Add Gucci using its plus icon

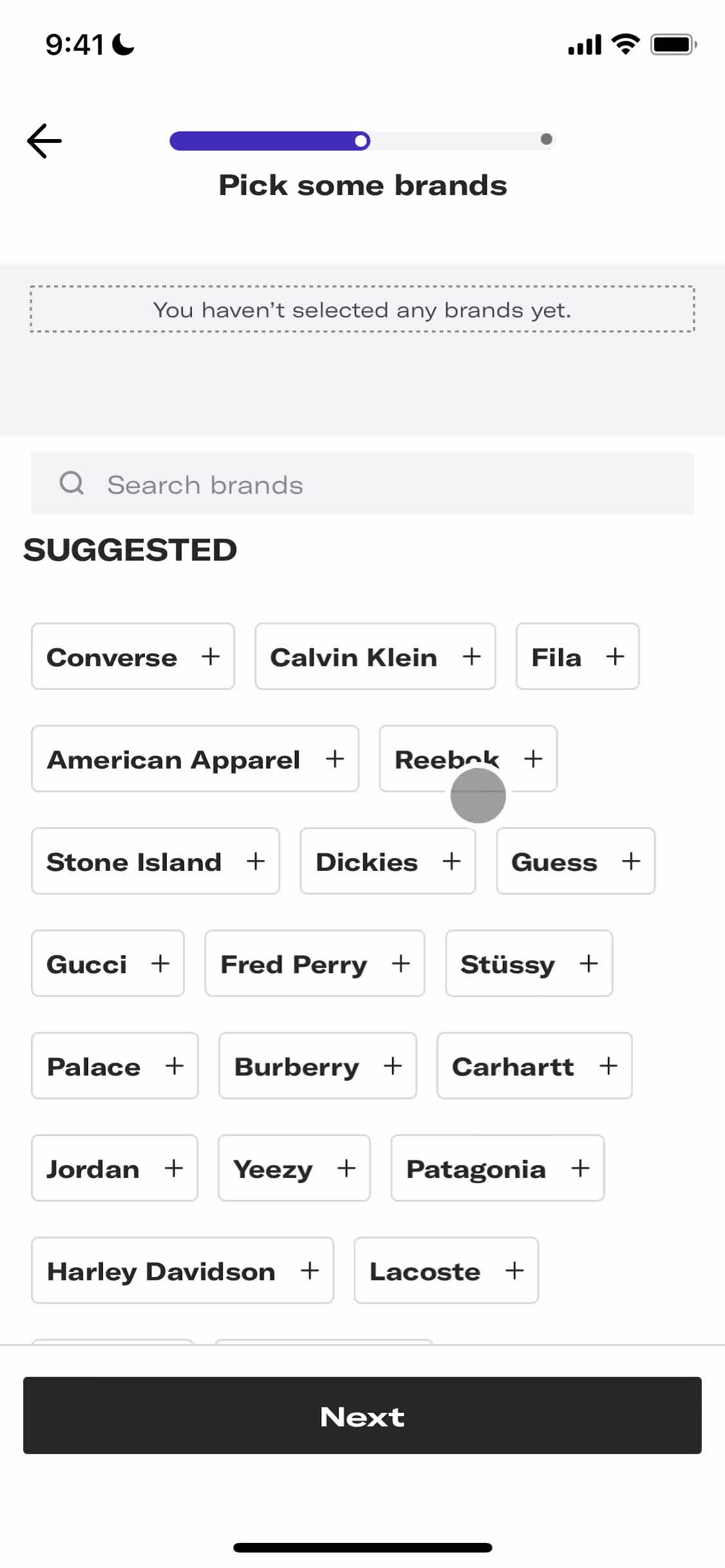click(x=161, y=964)
